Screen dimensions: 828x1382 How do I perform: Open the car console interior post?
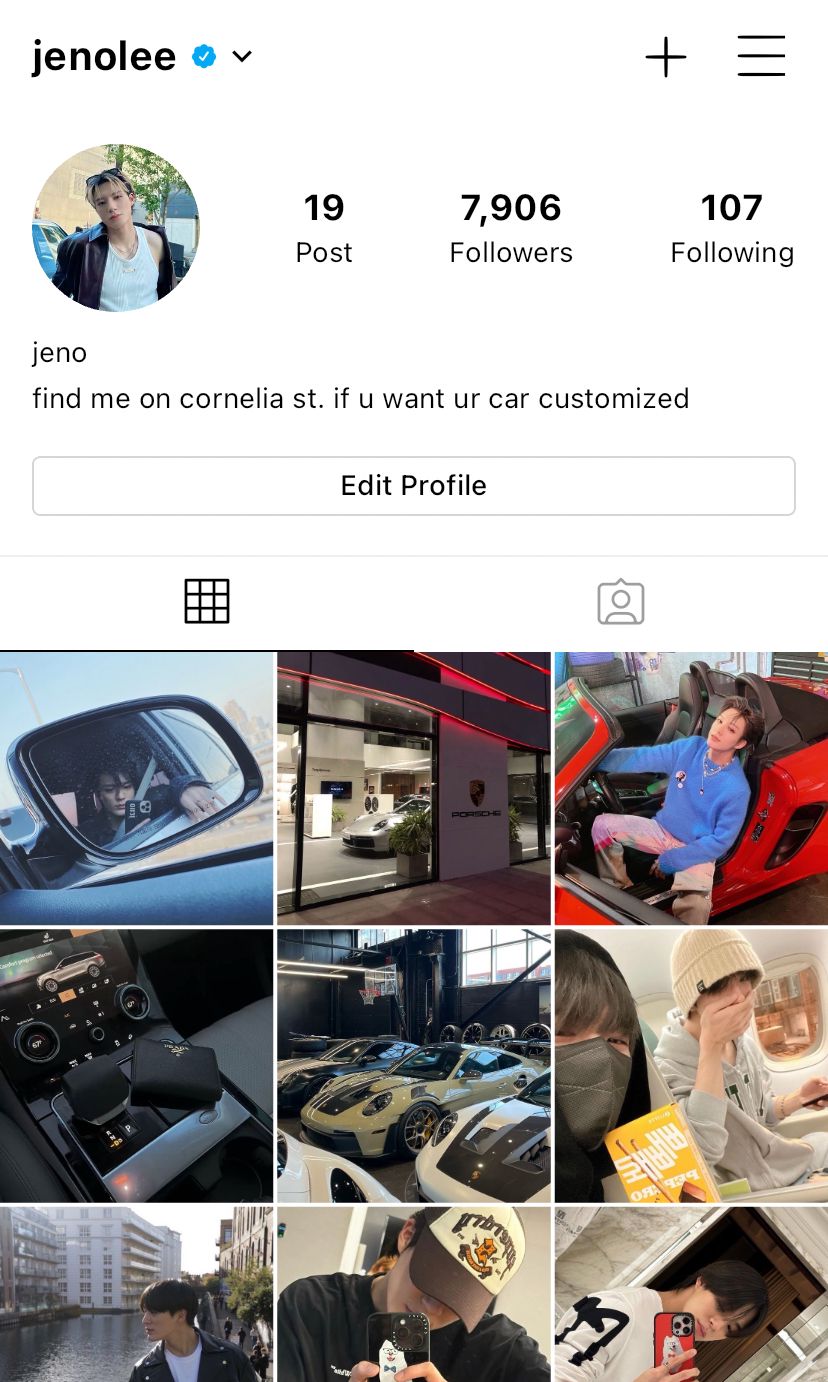point(137,1065)
